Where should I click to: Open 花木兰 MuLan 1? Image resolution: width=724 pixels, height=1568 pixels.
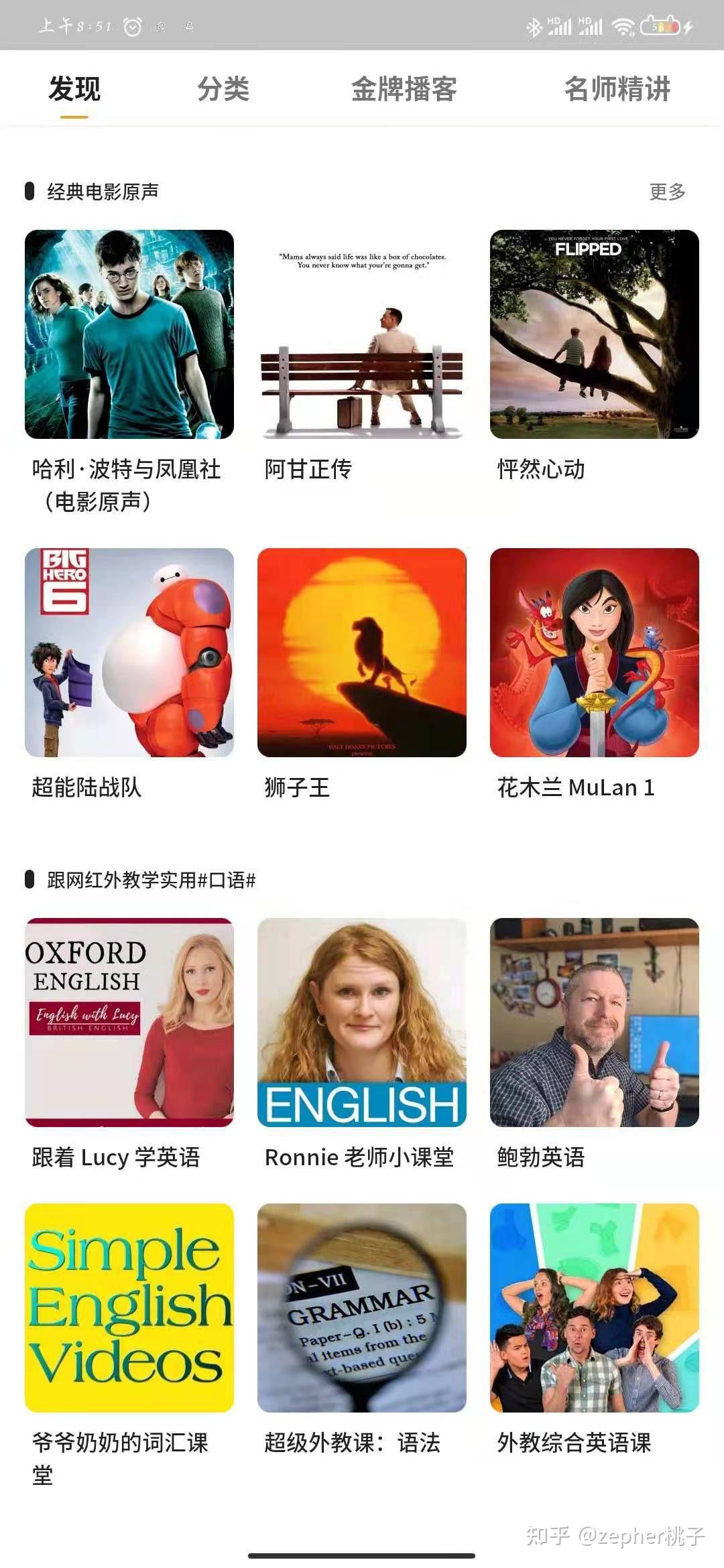click(x=595, y=653)
